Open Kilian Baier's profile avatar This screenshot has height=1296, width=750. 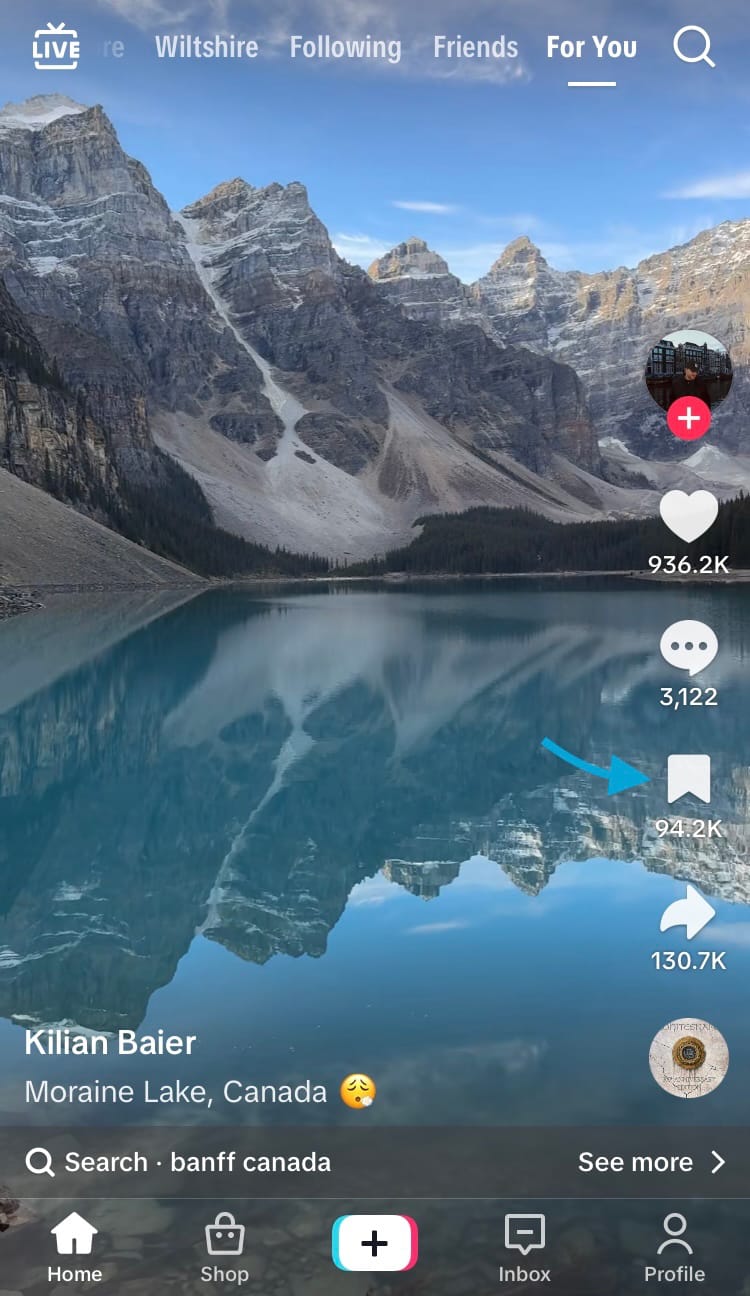click(x=688, y=368)
